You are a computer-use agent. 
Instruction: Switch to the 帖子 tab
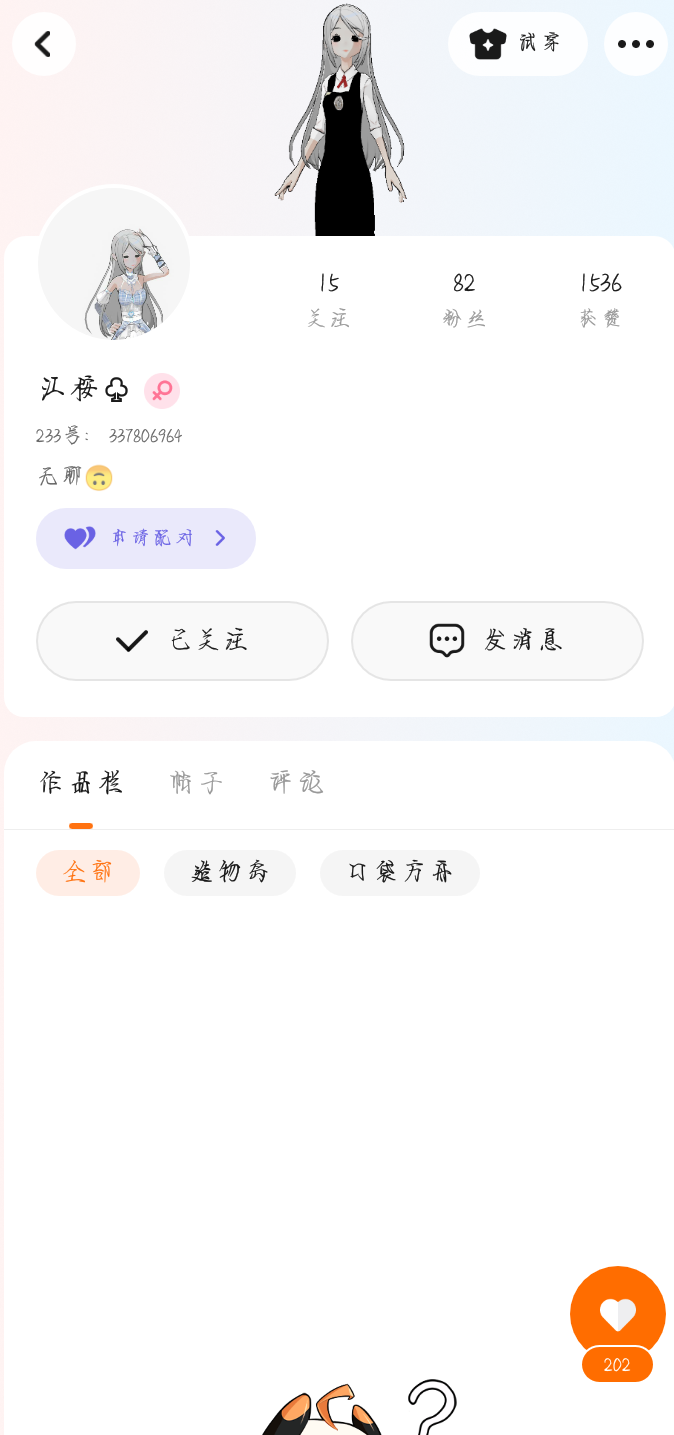pyautogui.click(x=196, y=783)
